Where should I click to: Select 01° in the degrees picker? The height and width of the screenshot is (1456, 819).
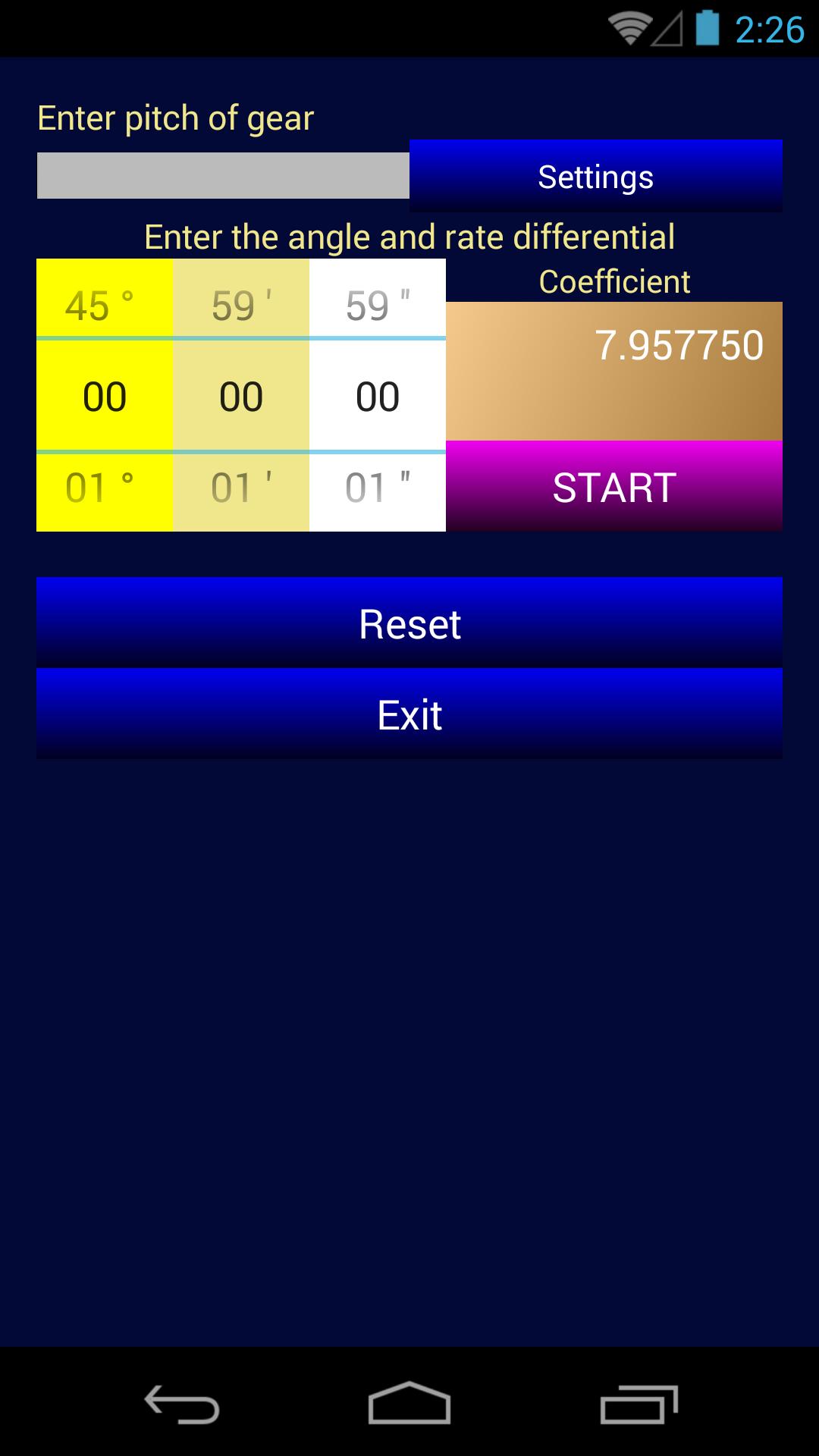pyautogui.click(x=104, y=487)
